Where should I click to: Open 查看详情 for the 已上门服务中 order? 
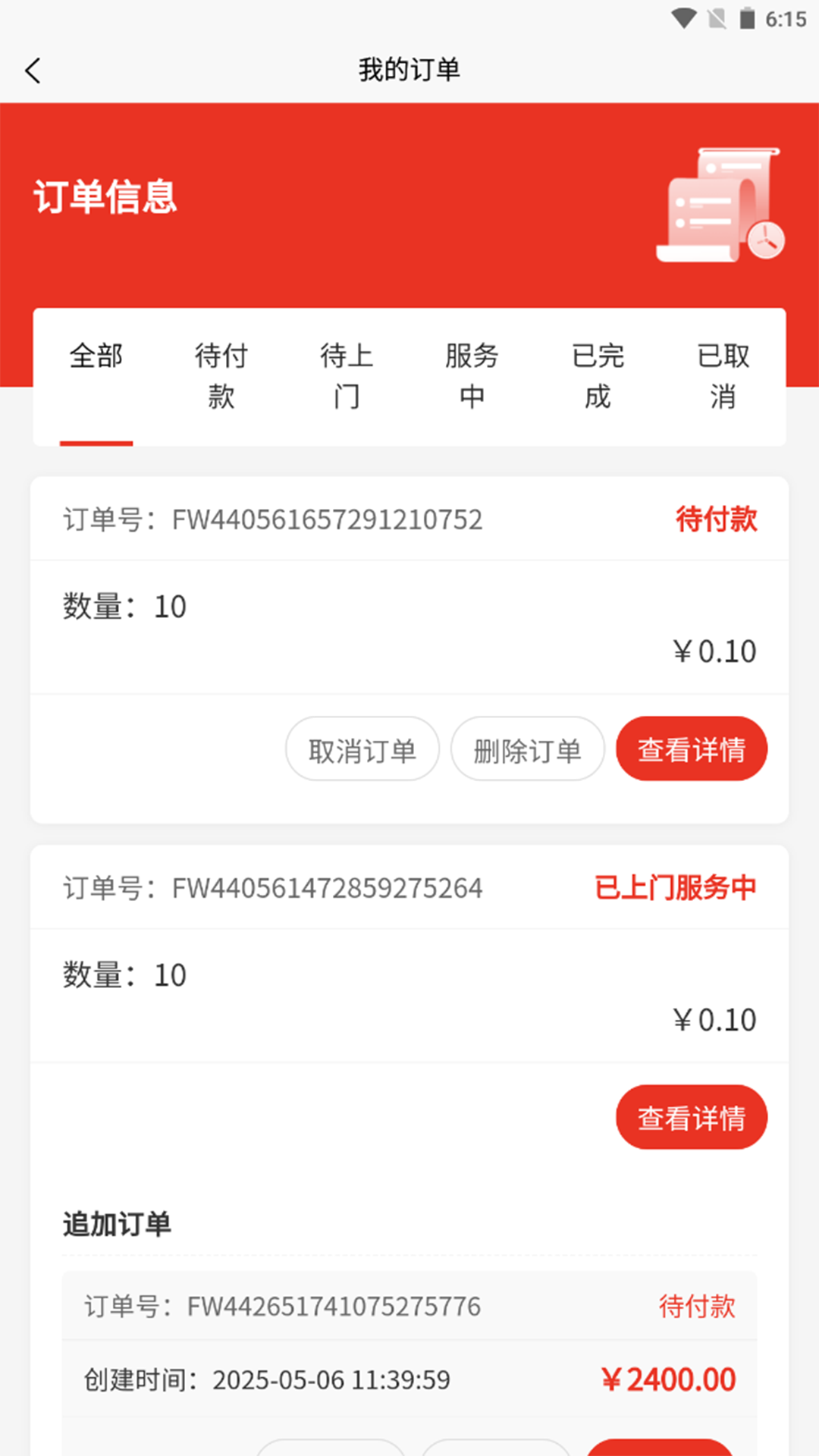click(691, 1116)
